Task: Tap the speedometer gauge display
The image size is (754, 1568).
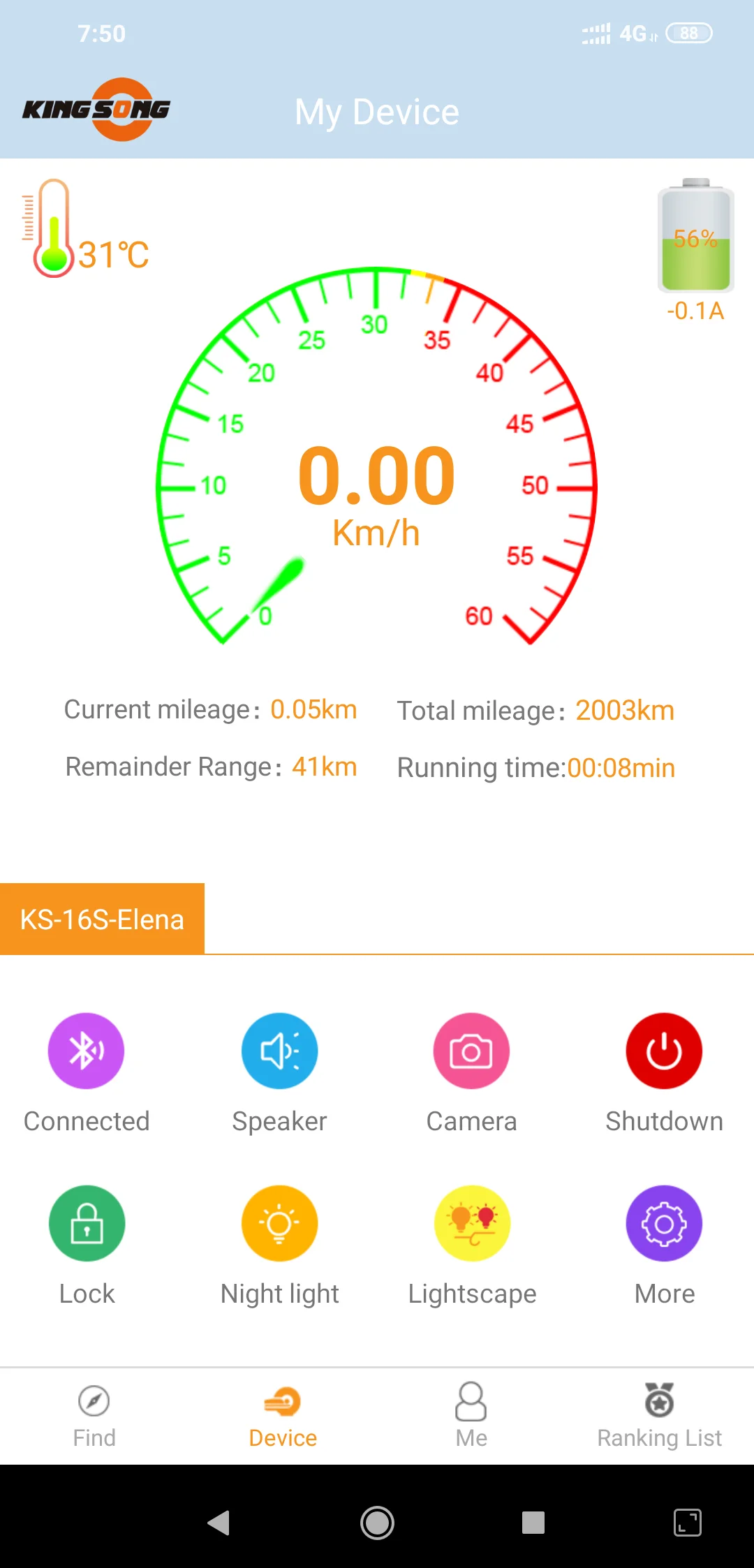Action: tap(376, 482)
